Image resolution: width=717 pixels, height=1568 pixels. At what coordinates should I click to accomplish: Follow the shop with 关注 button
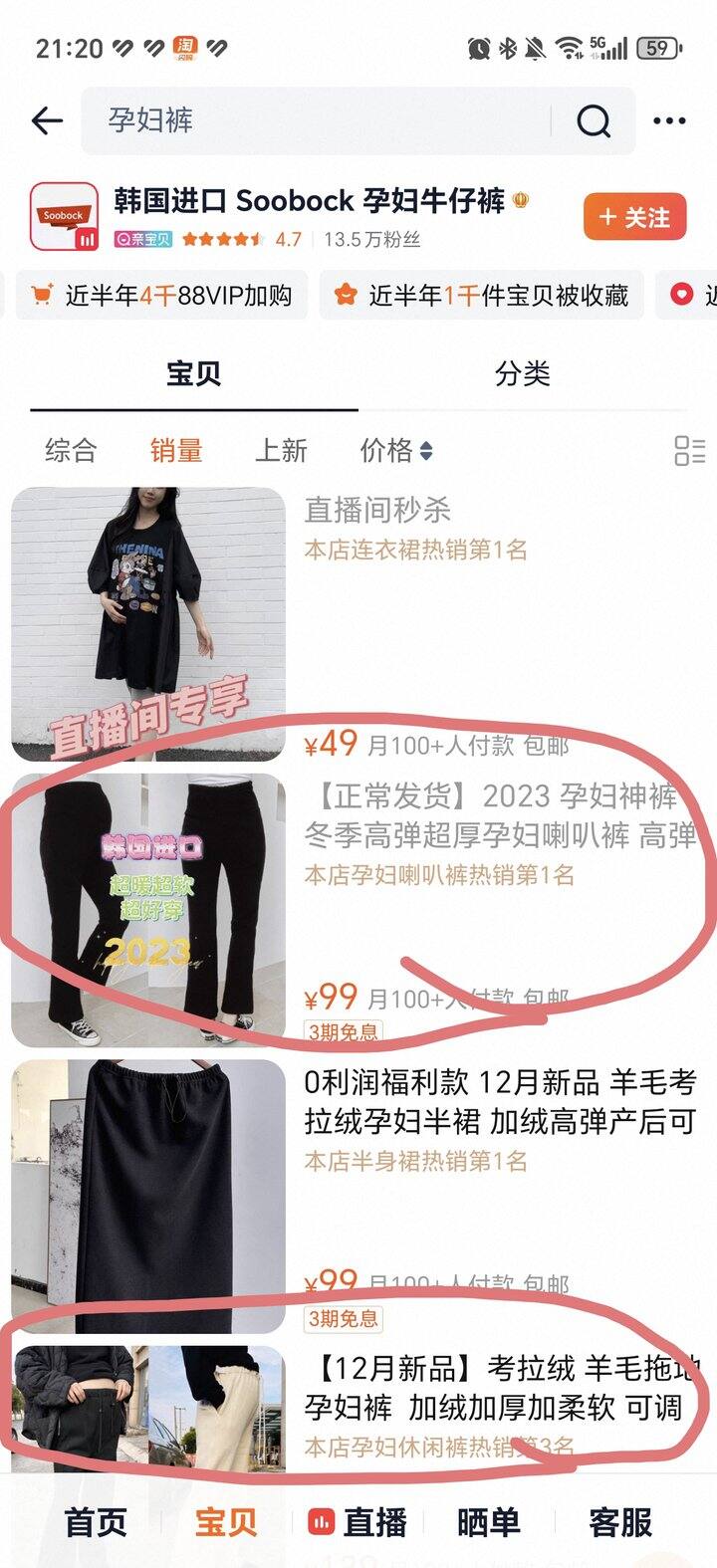coord(634,217)
